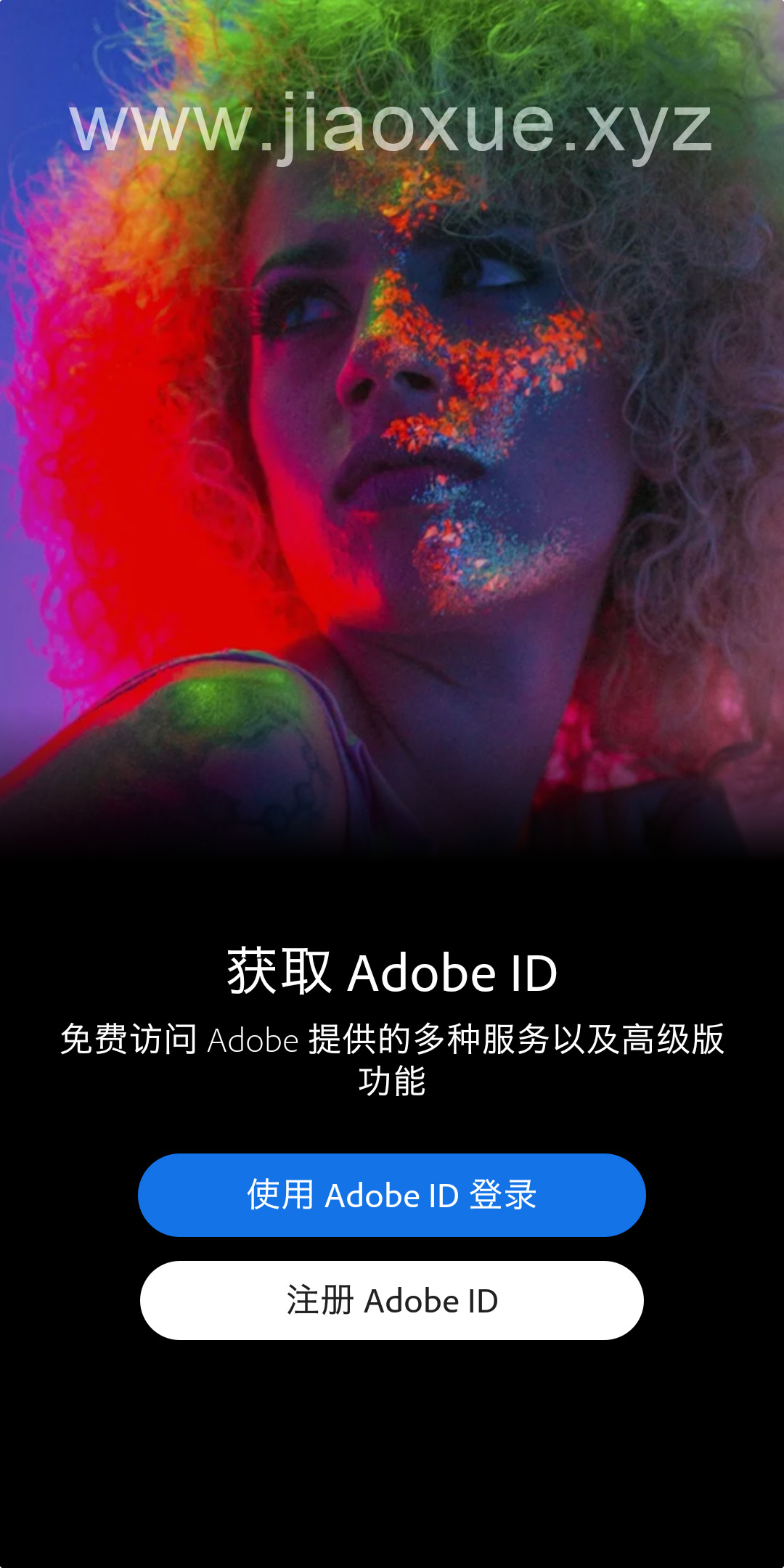
Task: Click center of the blue sign-in button
Action: pyautogui.click(x=392, y=1194)
